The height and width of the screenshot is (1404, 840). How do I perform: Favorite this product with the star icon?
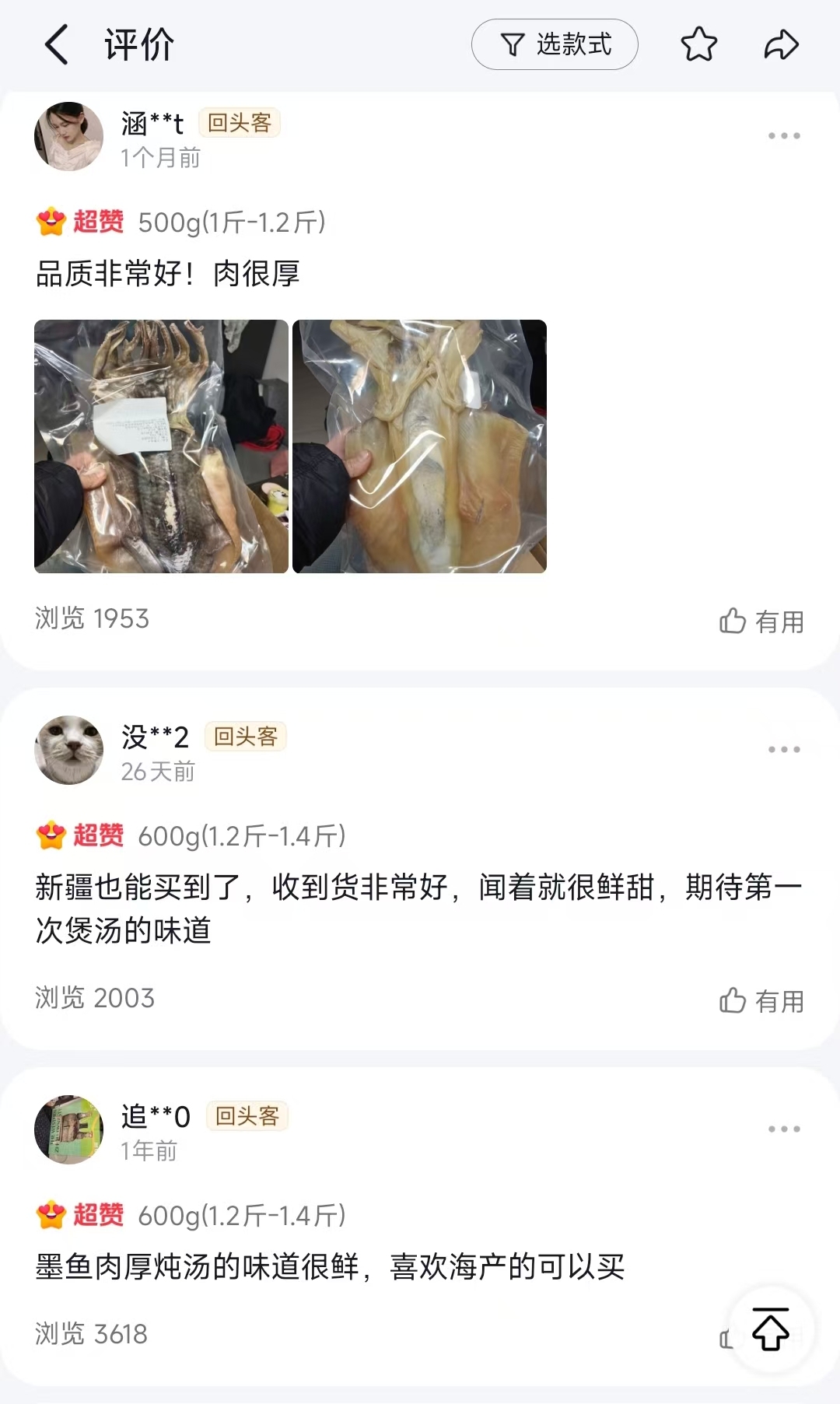(698, 44)
